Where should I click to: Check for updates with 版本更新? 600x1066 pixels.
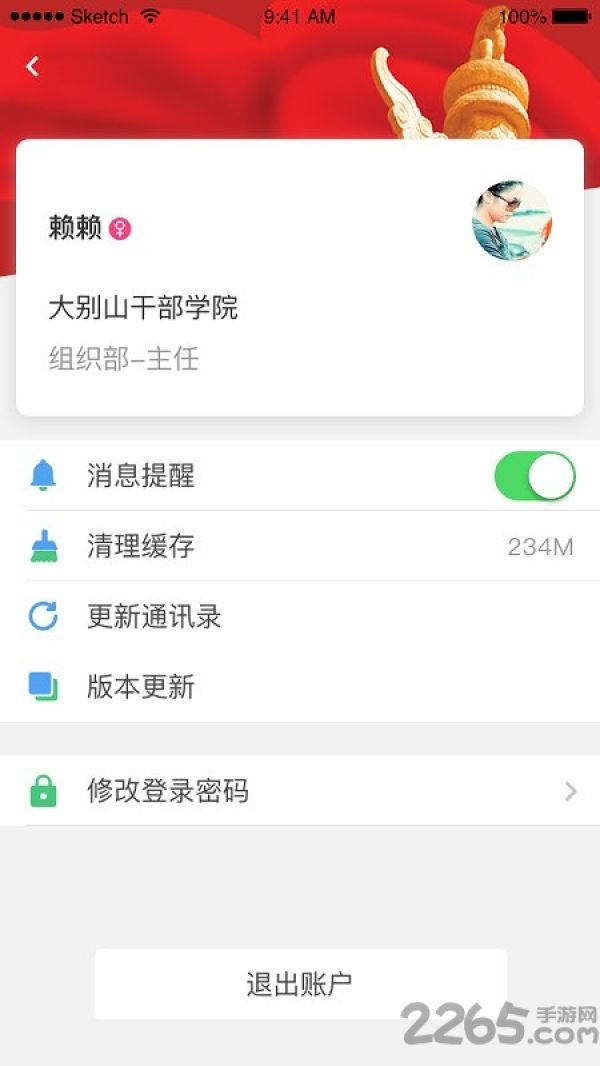coord(300,687)
